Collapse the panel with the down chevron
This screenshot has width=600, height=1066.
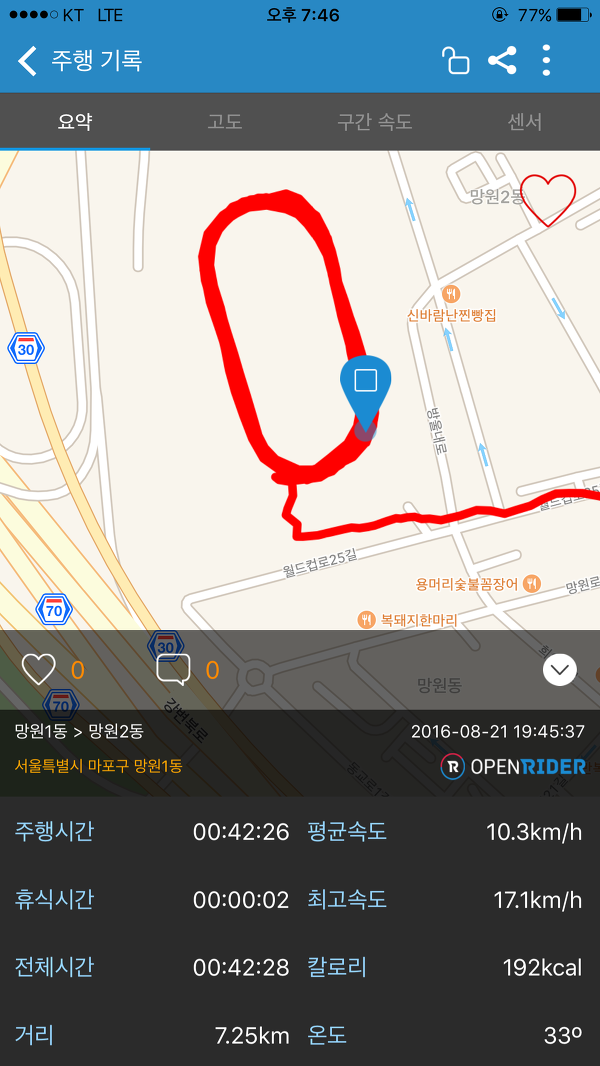click(560, 670)
